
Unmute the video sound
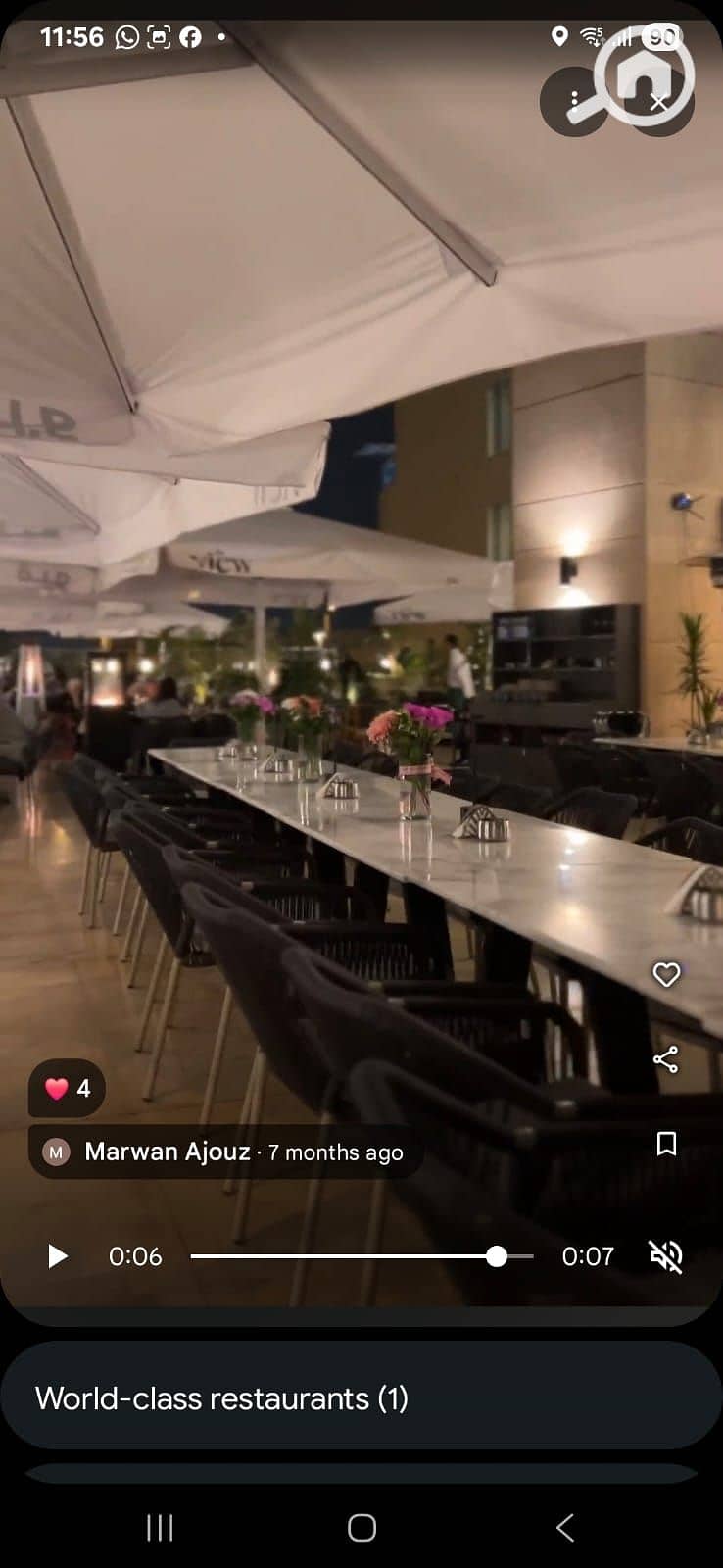click(666, 1256)
